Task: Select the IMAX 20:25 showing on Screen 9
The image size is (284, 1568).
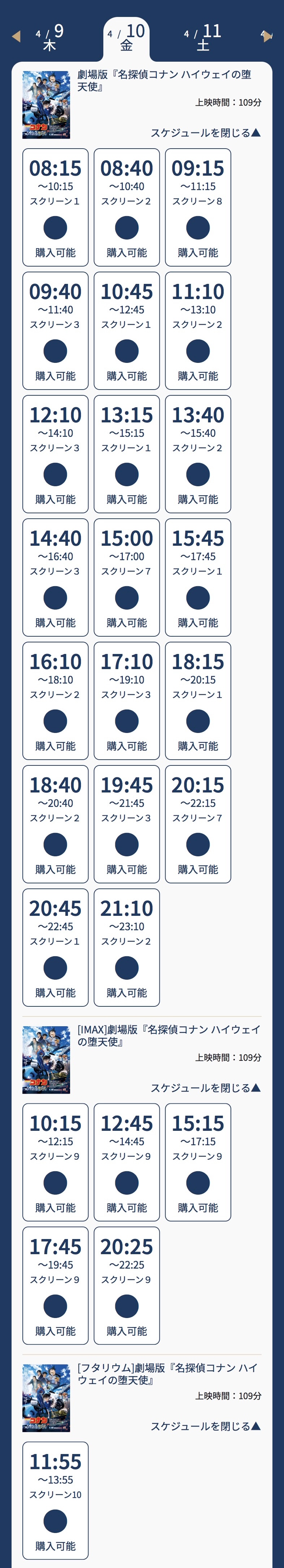Action: [x=127, y=1286]
